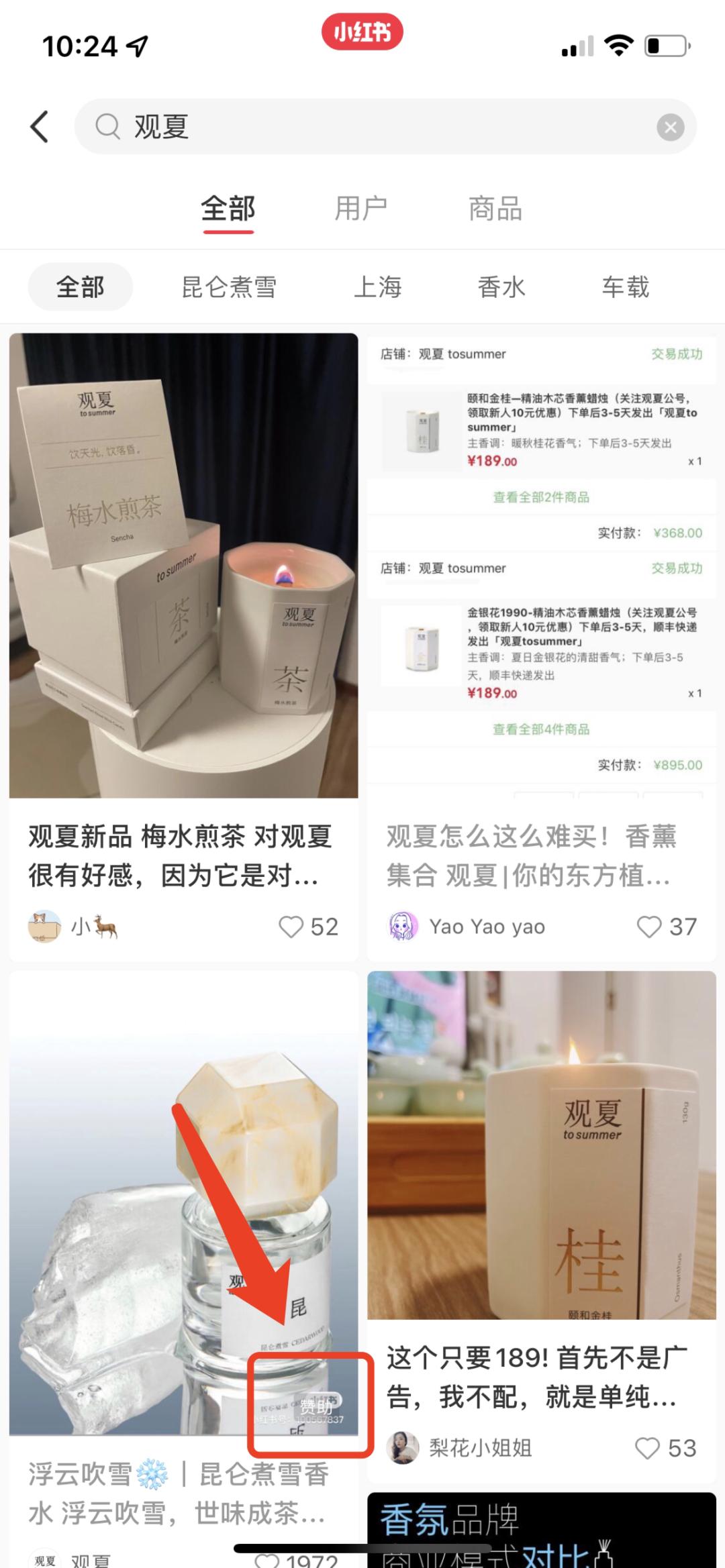Go back using the back arrow
Viewport: 725px width, 1568px height.
(x=40, y=127)
